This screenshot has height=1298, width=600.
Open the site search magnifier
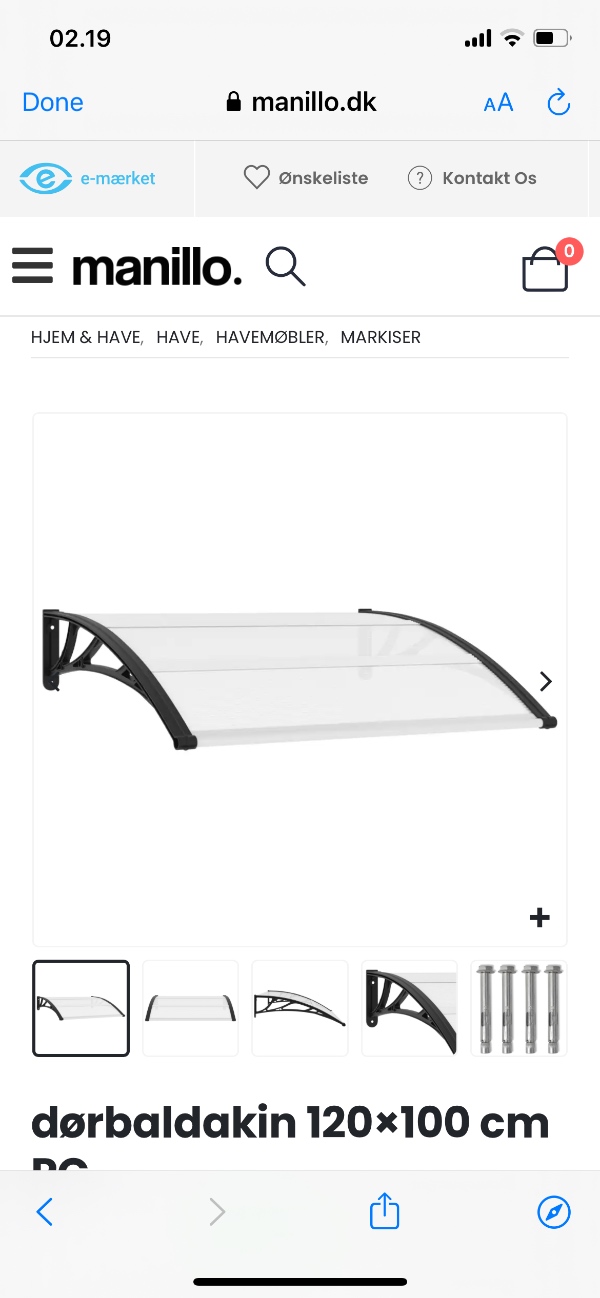coord(285,267)
